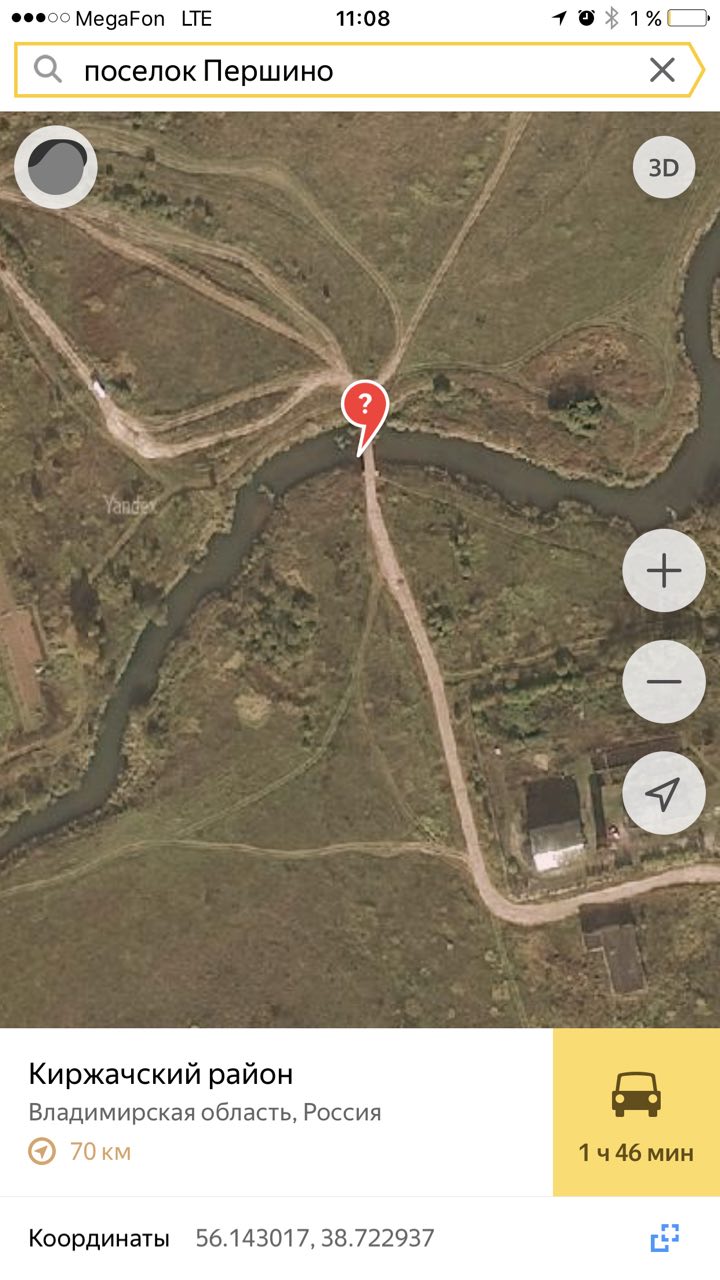The width and height of the screenshot is (720, 1280).
Task: Zoom out with the minus button
Action: tap(664, 682)
